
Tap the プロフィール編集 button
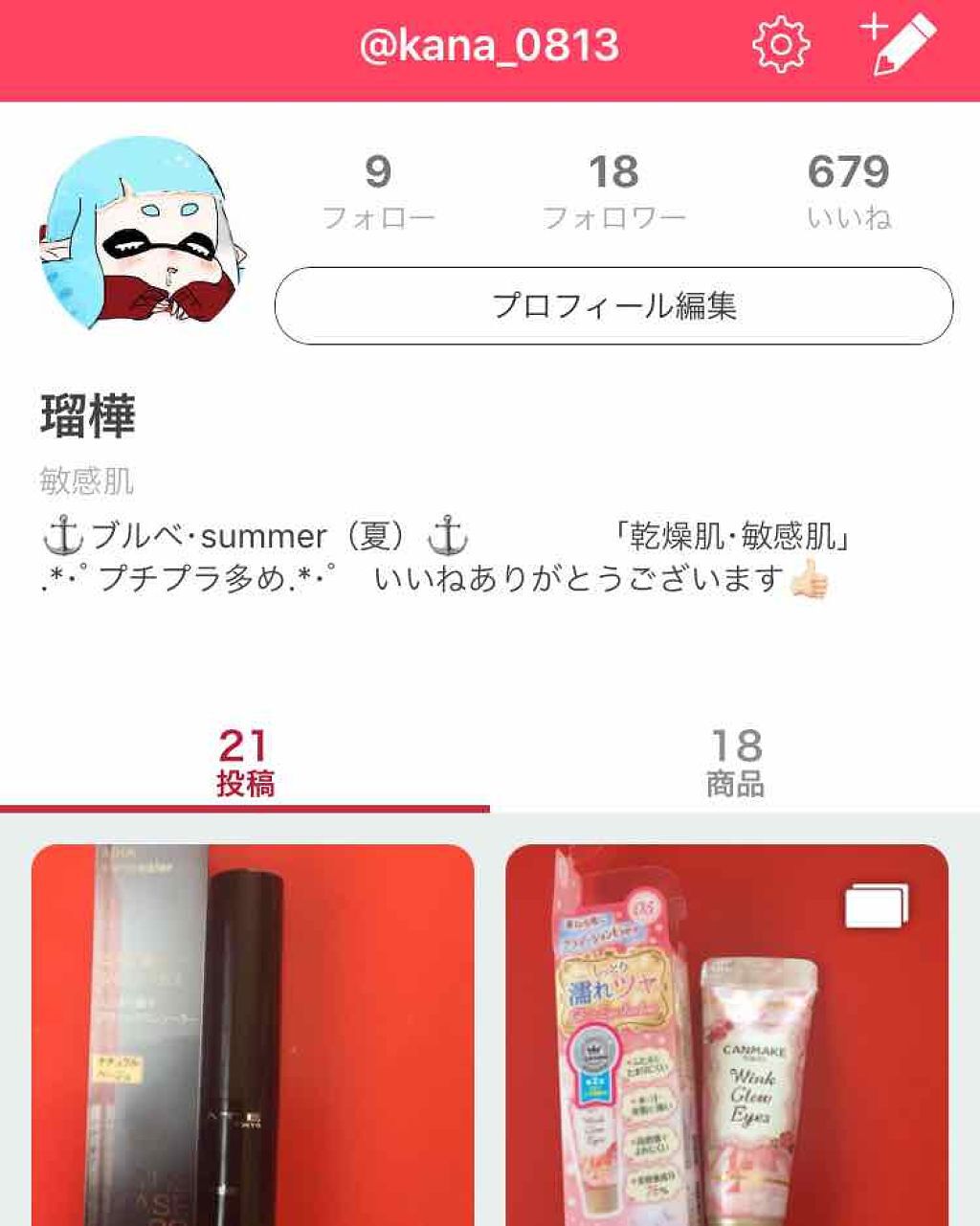pyautogui.click(x=613, y=306)
